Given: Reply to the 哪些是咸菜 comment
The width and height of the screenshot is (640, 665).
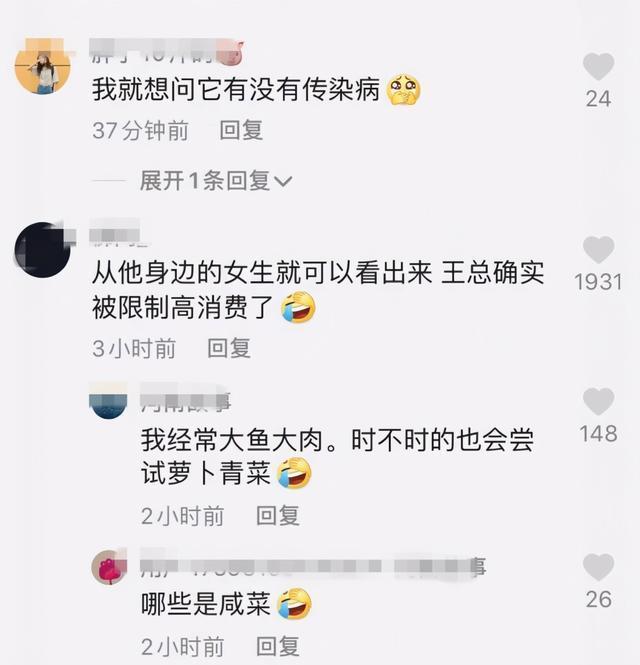Looking at the screenshot, I should point(277,645).
